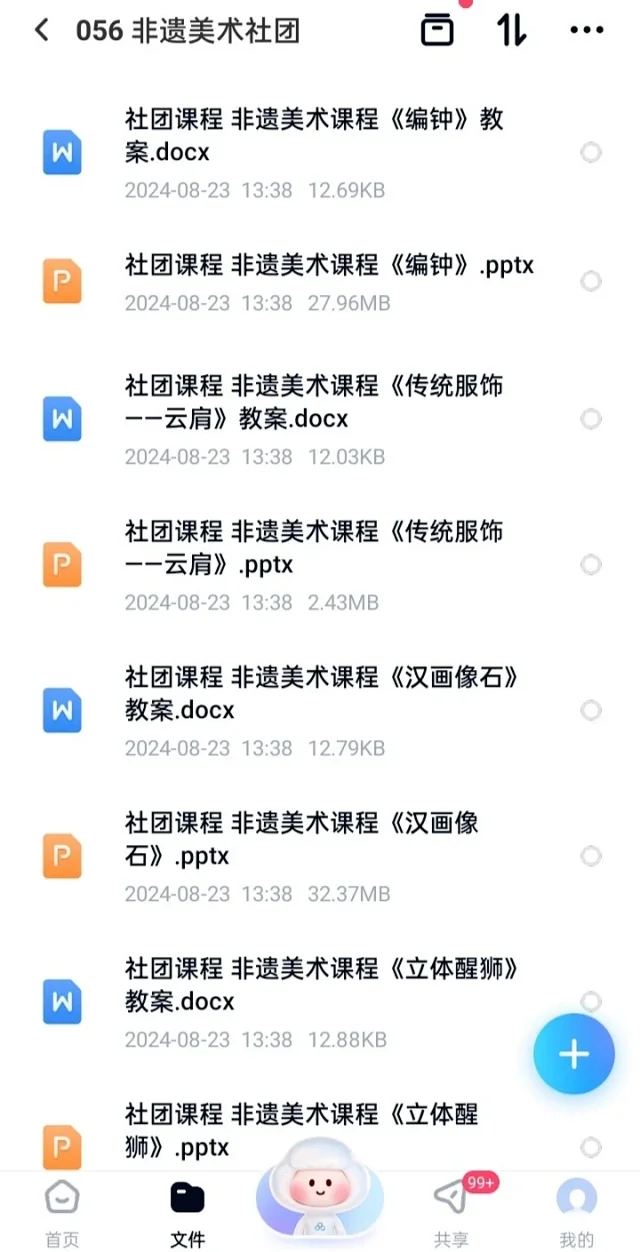Open 《汉画像石》教案.docx file
The width and height of the screenshot is (640, 1252).
(x=320, y=711)
